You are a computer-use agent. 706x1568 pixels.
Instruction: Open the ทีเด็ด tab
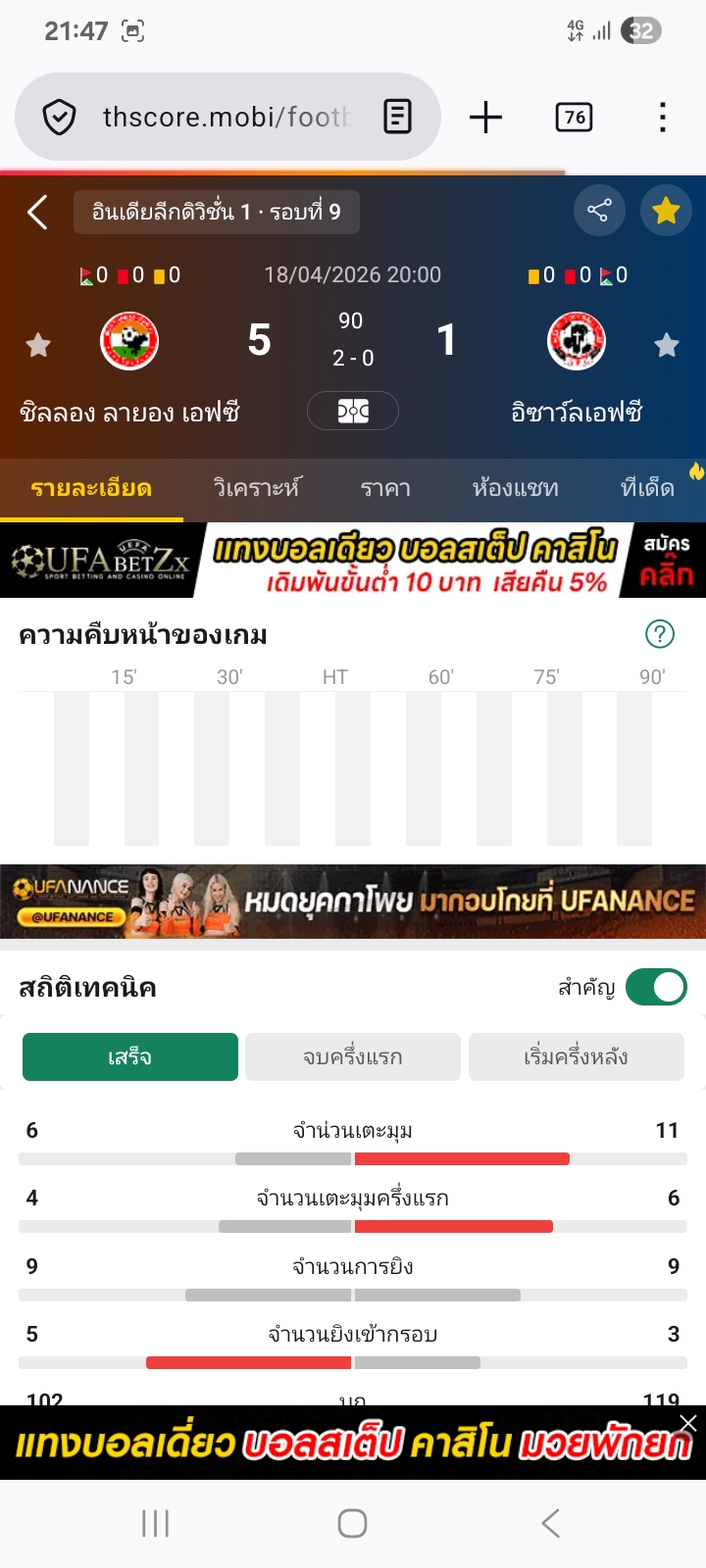pos(647,488)
